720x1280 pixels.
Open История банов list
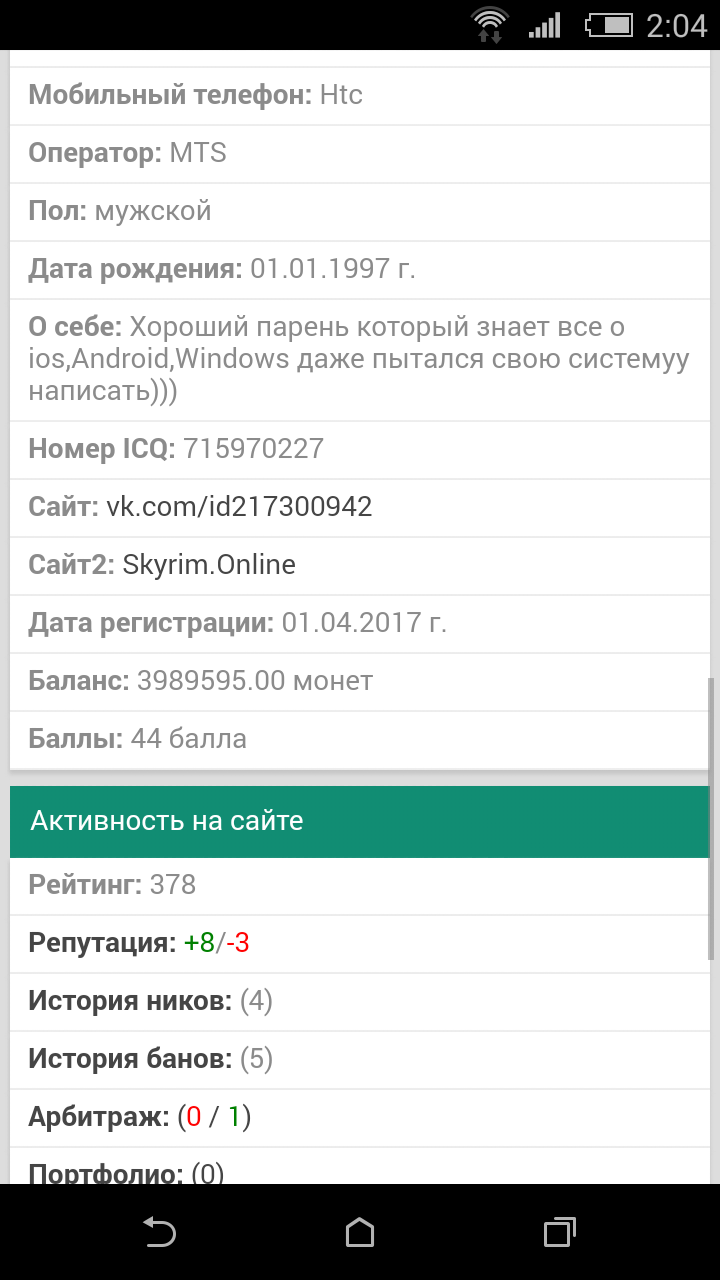[x=150, y=1059]
